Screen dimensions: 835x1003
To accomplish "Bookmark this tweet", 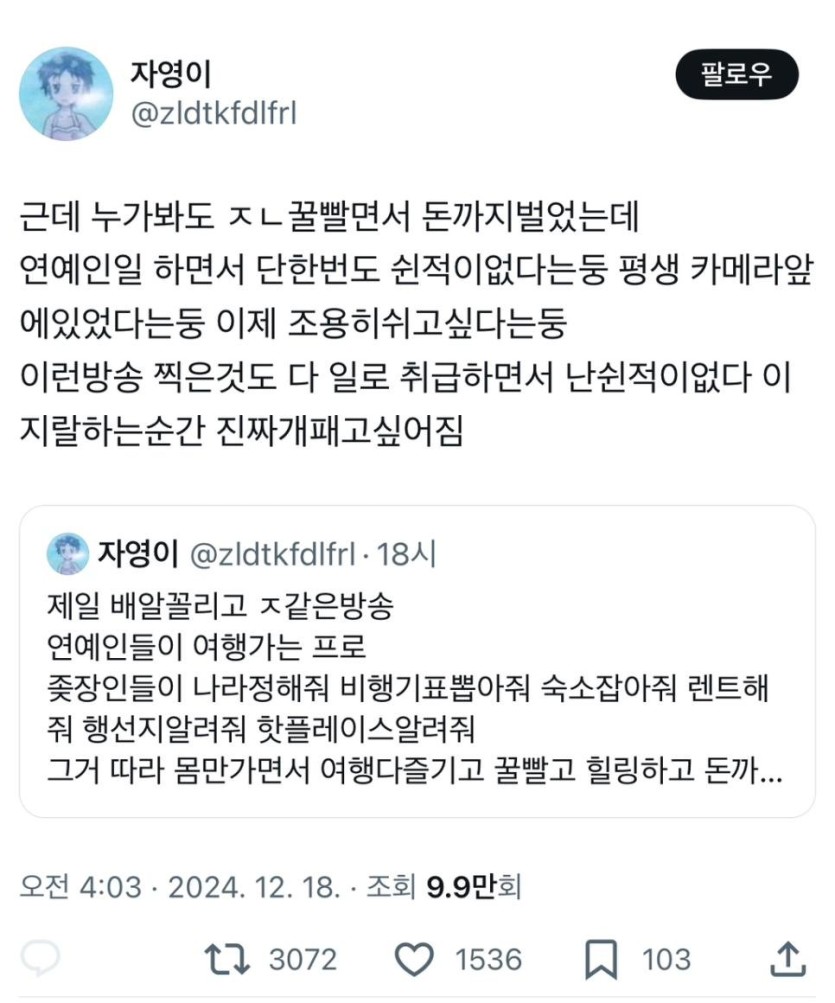I will (600, 960).
